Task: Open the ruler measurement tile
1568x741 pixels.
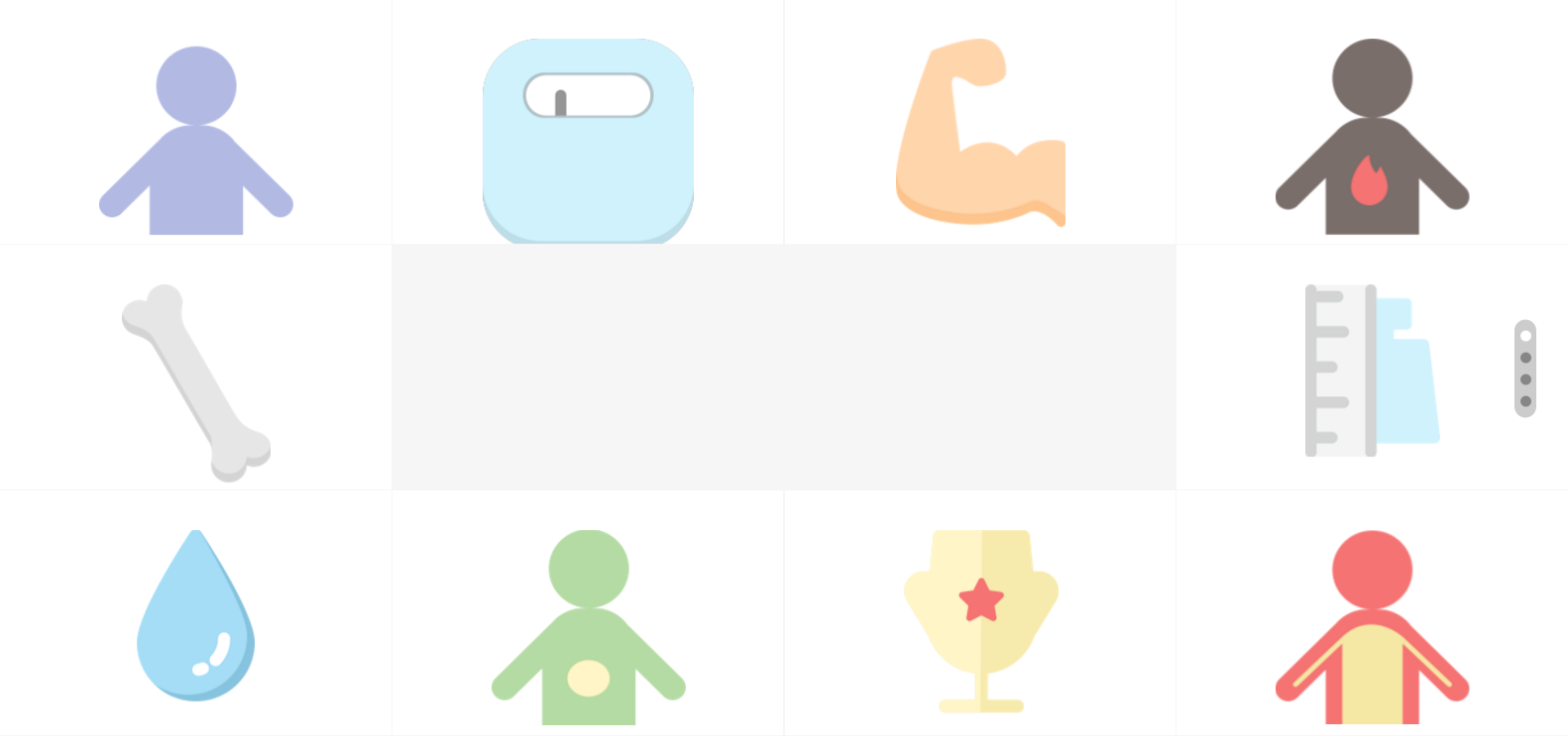Action: (x=1370, y=370)
